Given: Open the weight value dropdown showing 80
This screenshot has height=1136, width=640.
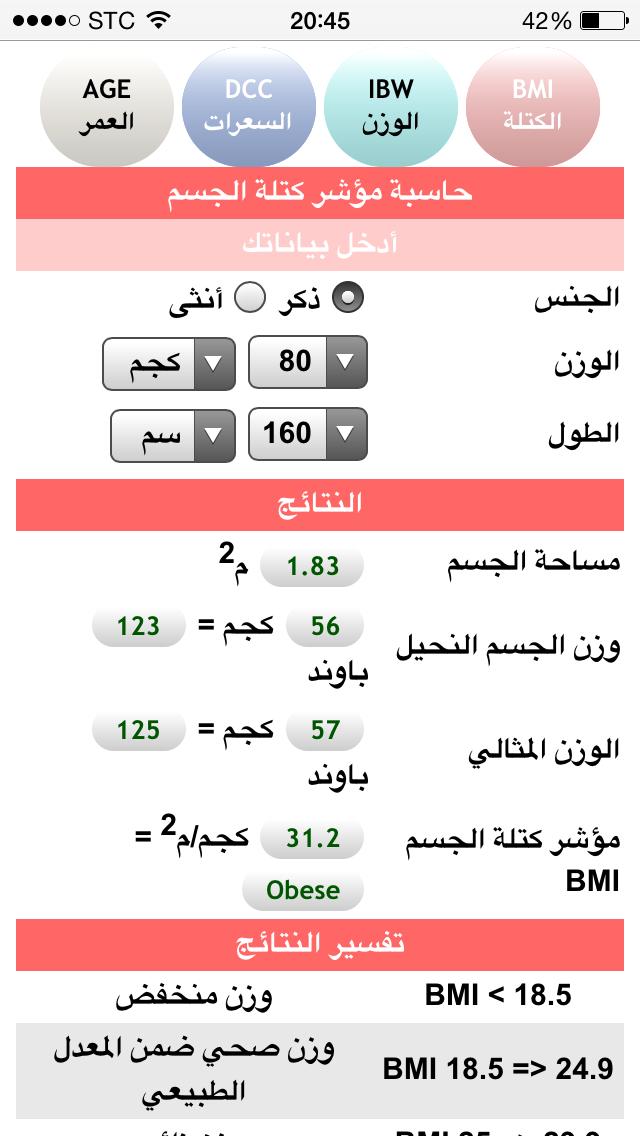Looking at the screenshot, I should [307, 362].
